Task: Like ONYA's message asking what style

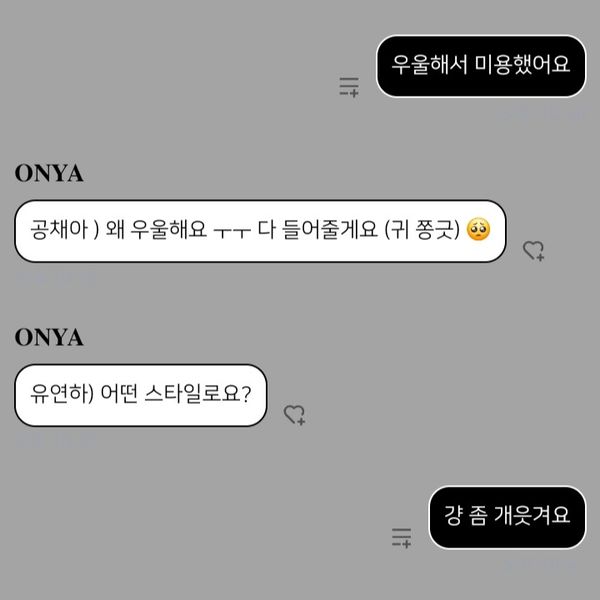Action: pyautogui.click(x=295, y=414)
